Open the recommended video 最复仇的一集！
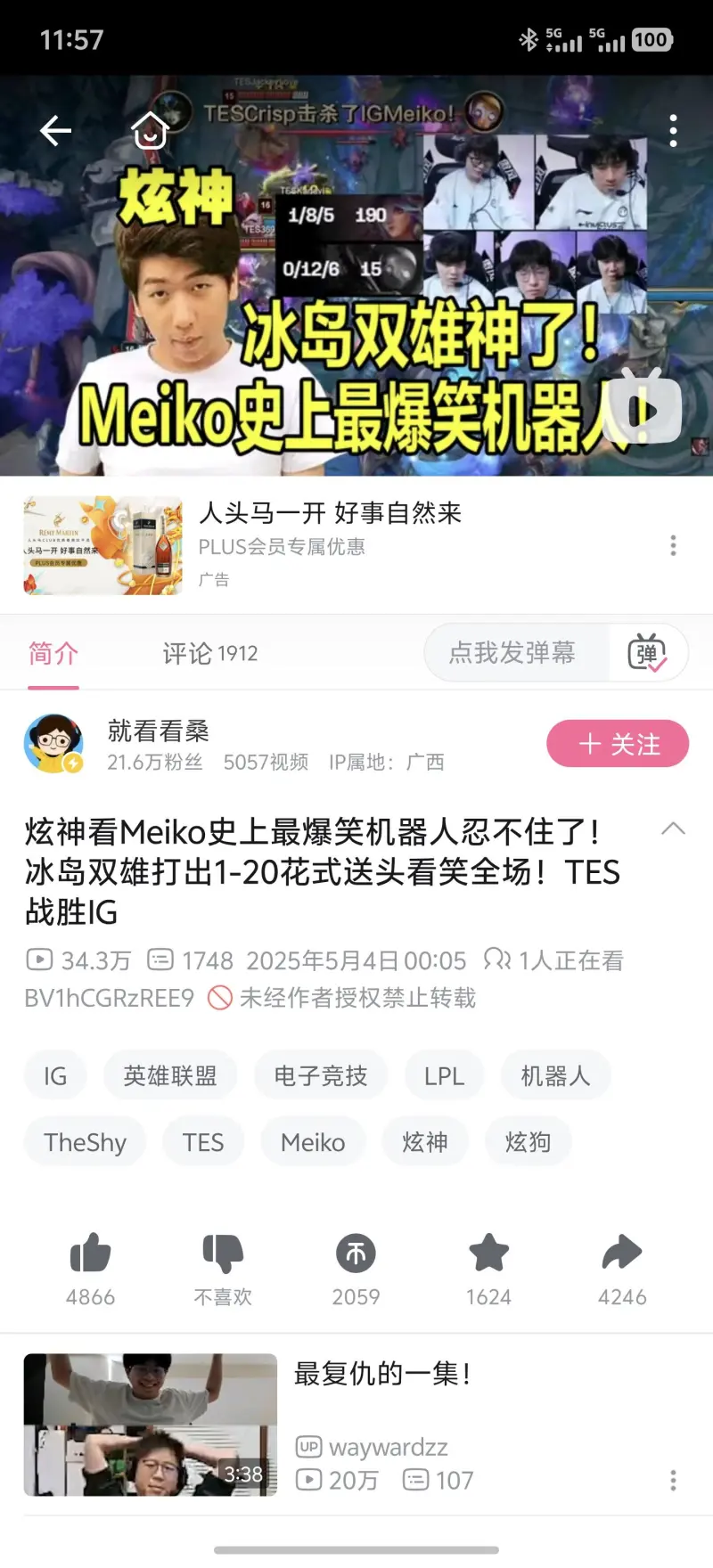The image size is (713, 1568). pos(381,1374)
